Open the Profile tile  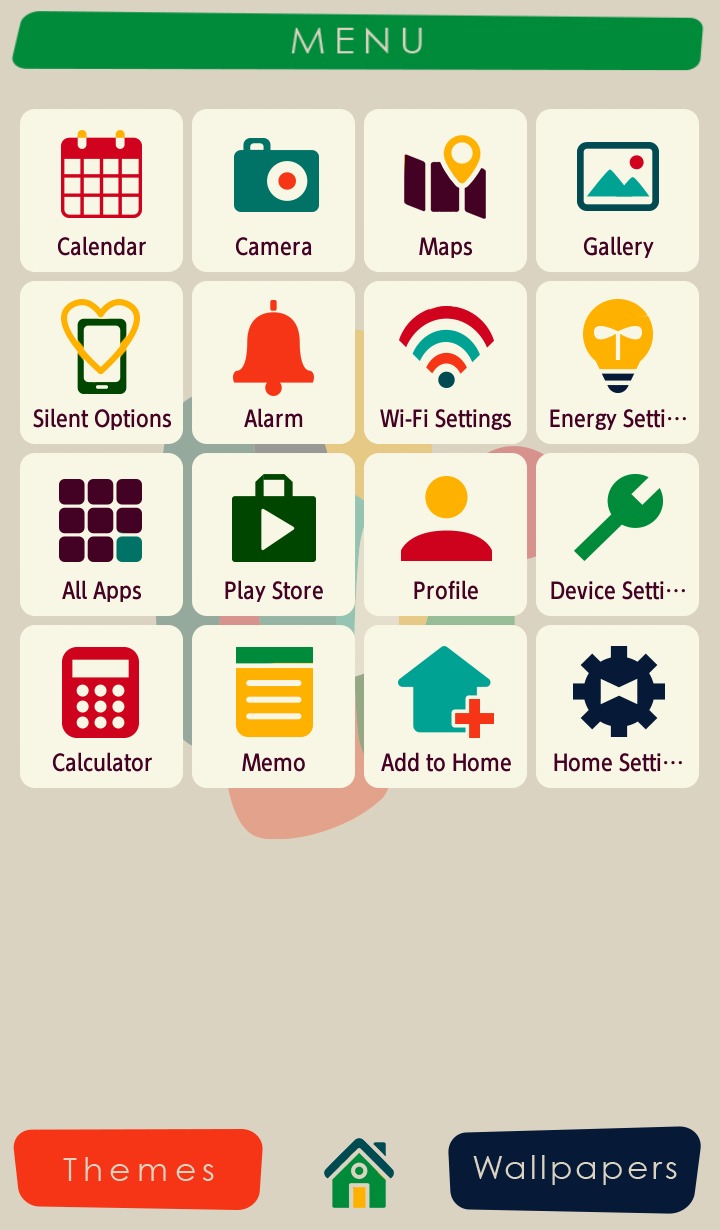[445, 534]
